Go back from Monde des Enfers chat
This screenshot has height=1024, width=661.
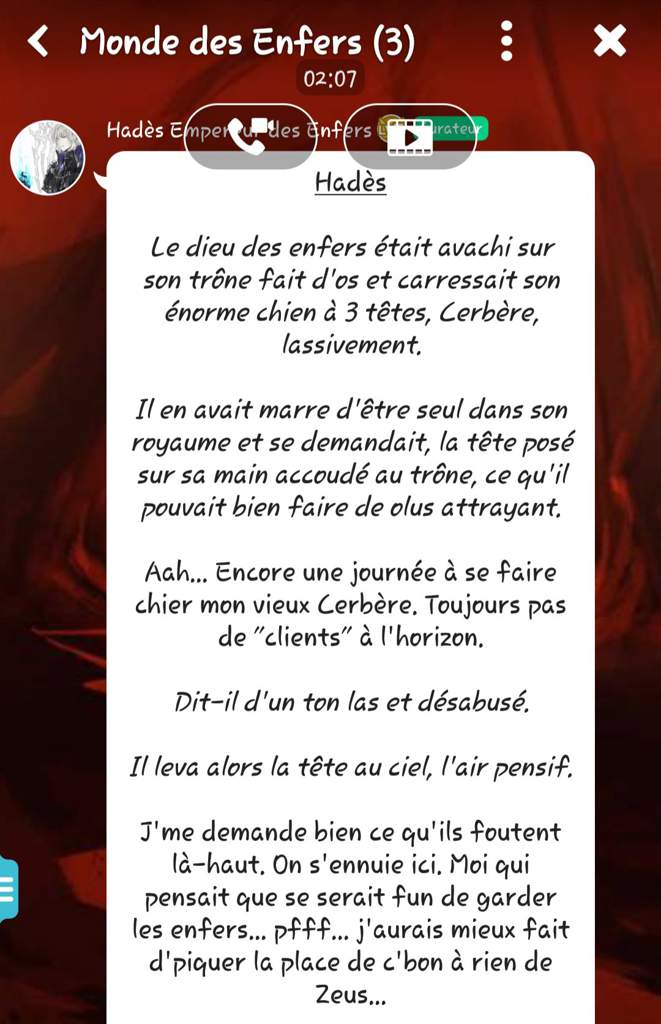[38, 42]
